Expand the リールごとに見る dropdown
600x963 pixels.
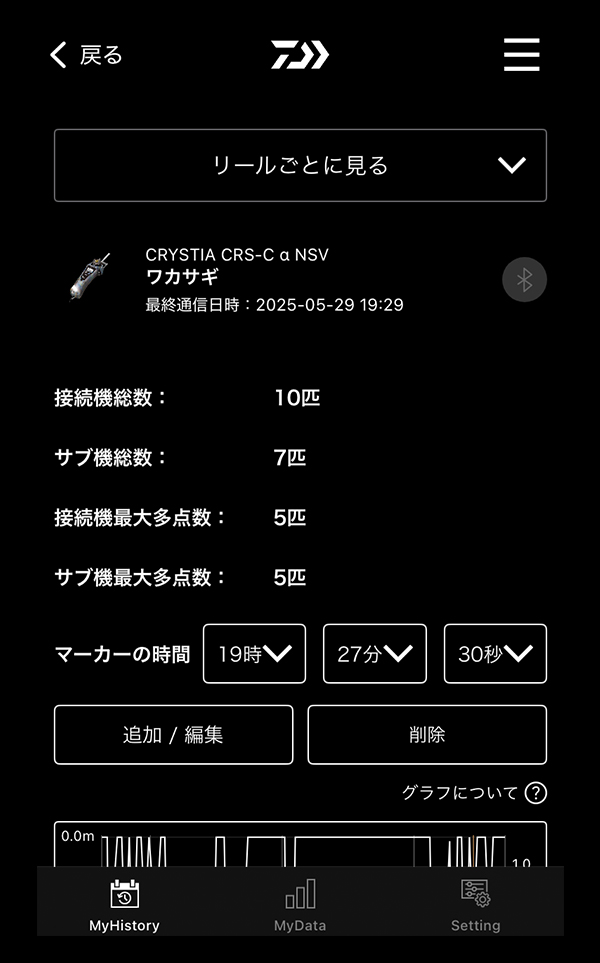point(300,166)
